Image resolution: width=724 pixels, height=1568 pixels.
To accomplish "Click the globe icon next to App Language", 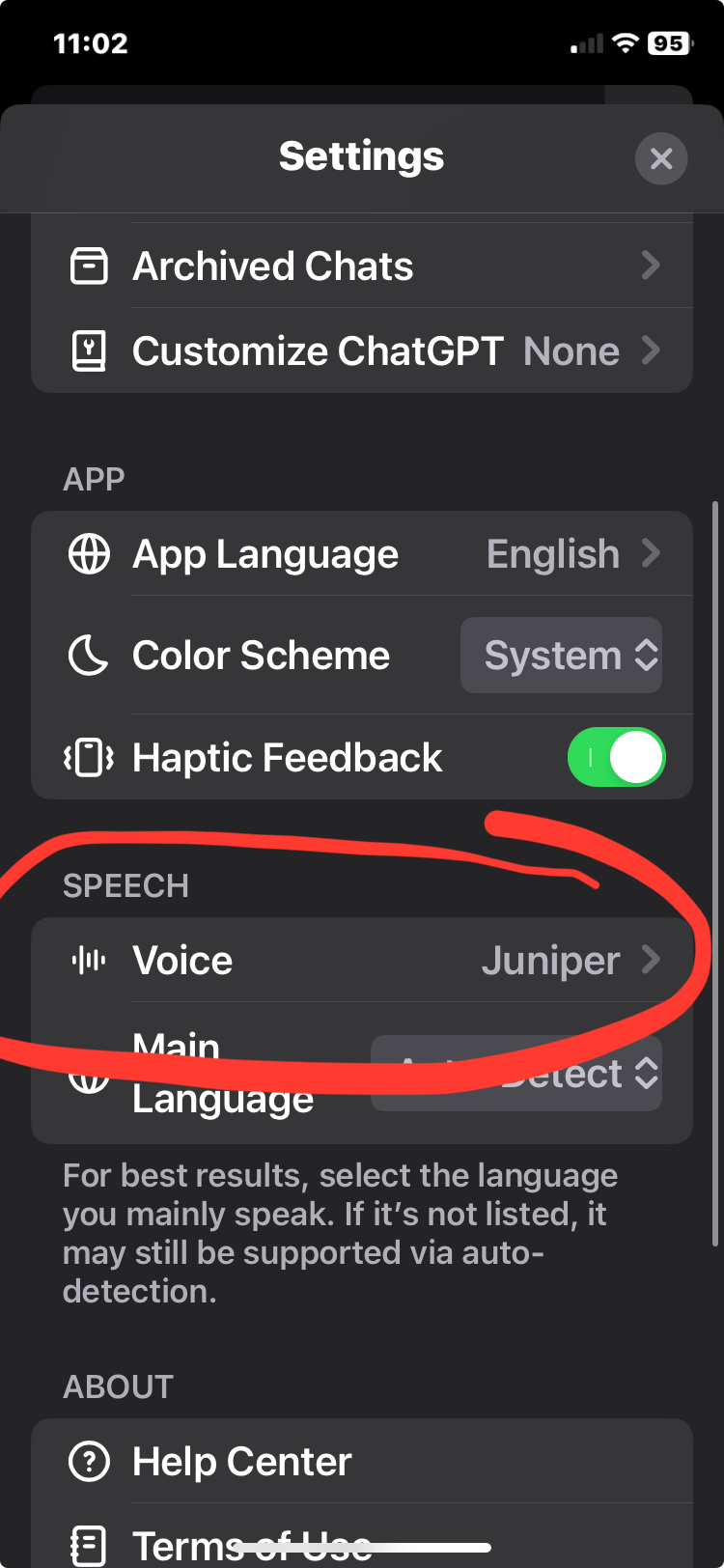I will tap(89, 553).
